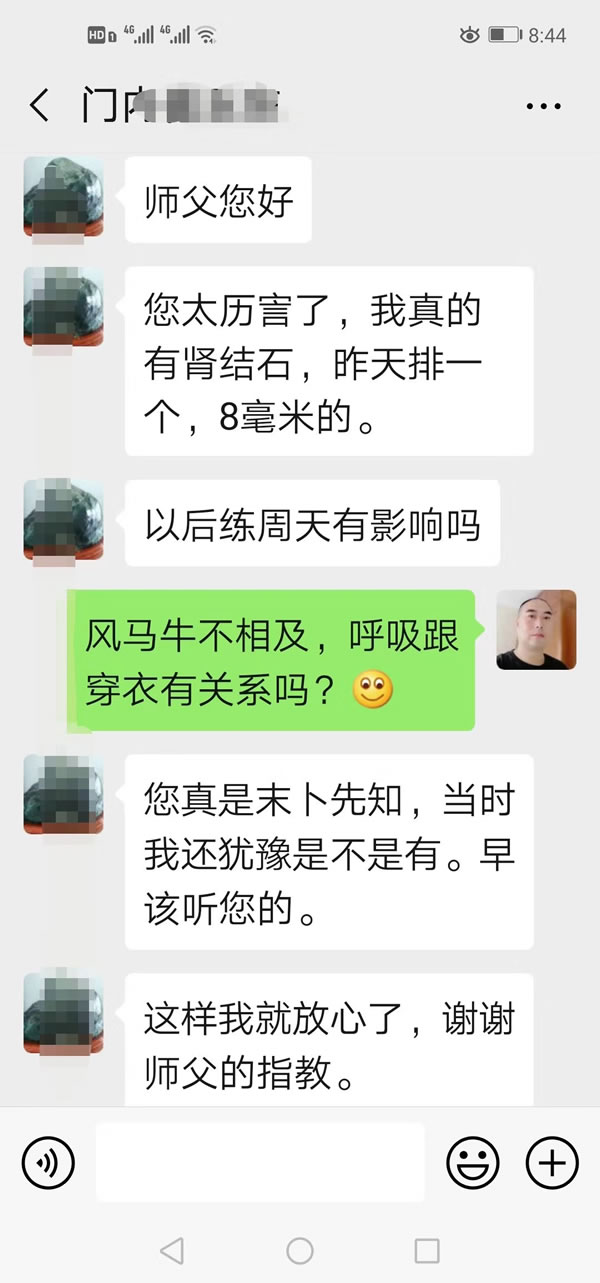Tap the message text field
The height and width of the screenshot is (1283, 600).
[260, 1162]
